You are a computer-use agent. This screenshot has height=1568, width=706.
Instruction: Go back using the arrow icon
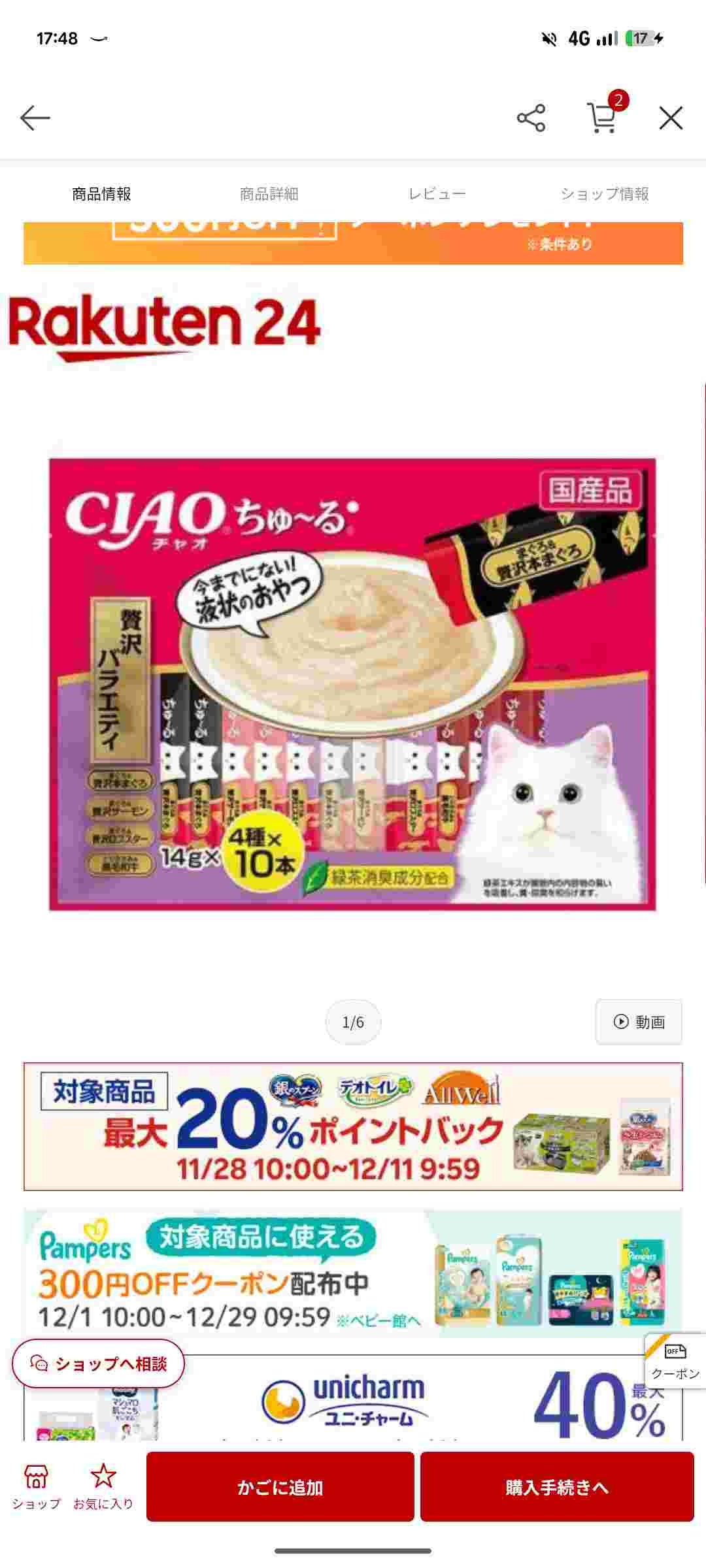(x=35, y=118)
